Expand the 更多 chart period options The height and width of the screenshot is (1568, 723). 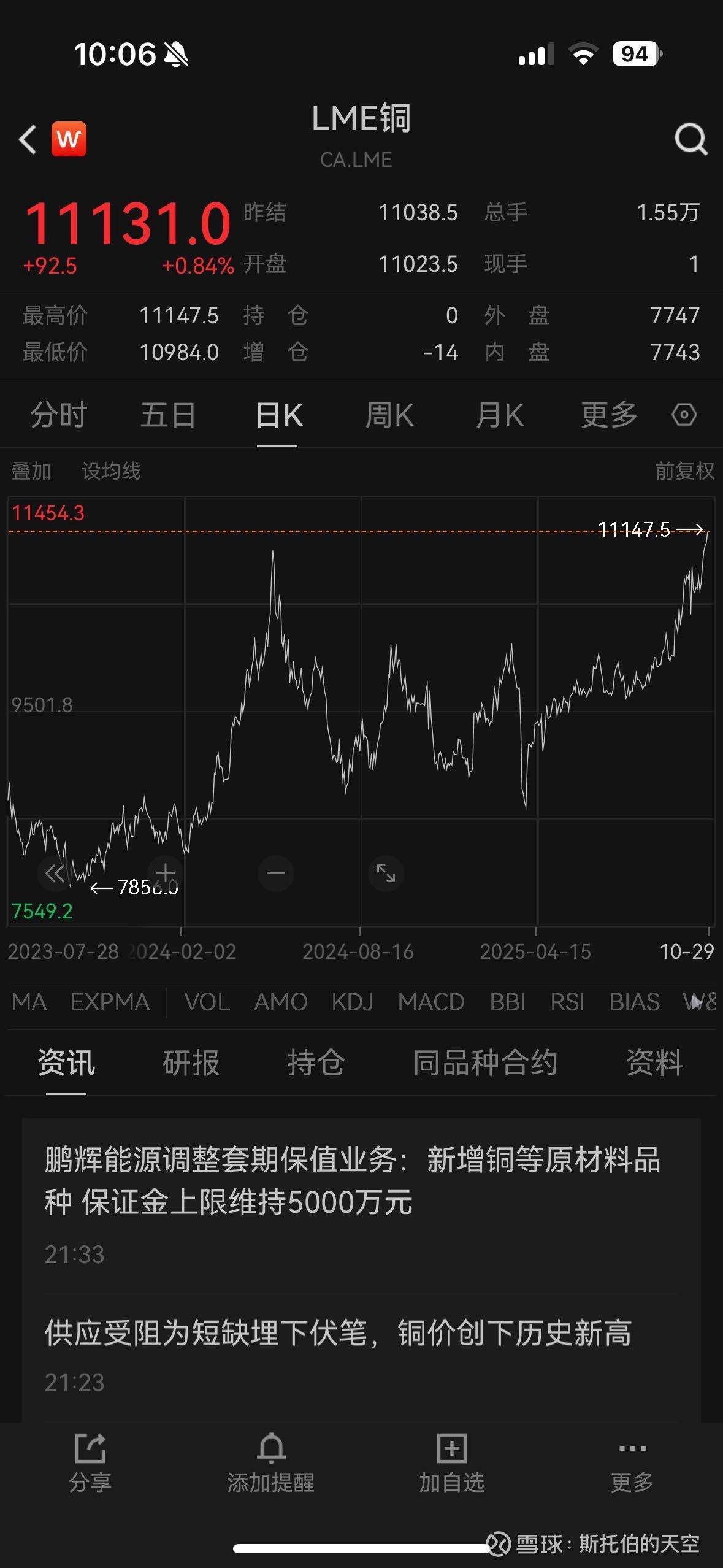pyautogui.click(x=609, y=415)
